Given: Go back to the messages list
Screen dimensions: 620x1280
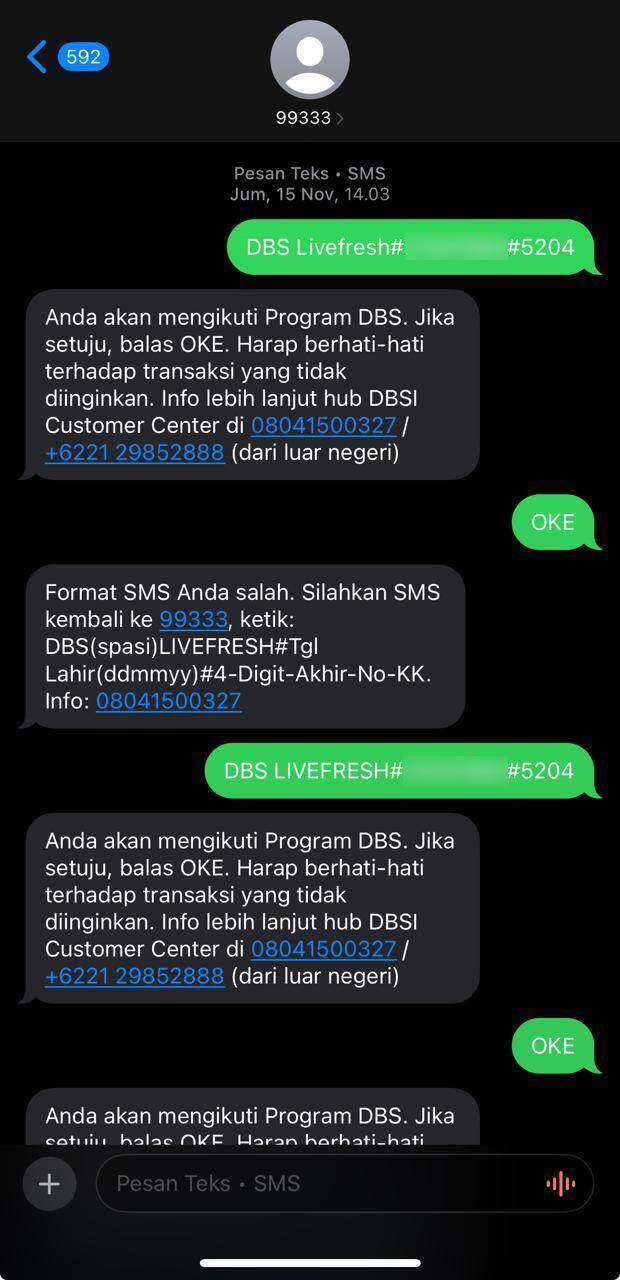Looking at the screenshot, I should pyautogui.click(x=40, y=57).
